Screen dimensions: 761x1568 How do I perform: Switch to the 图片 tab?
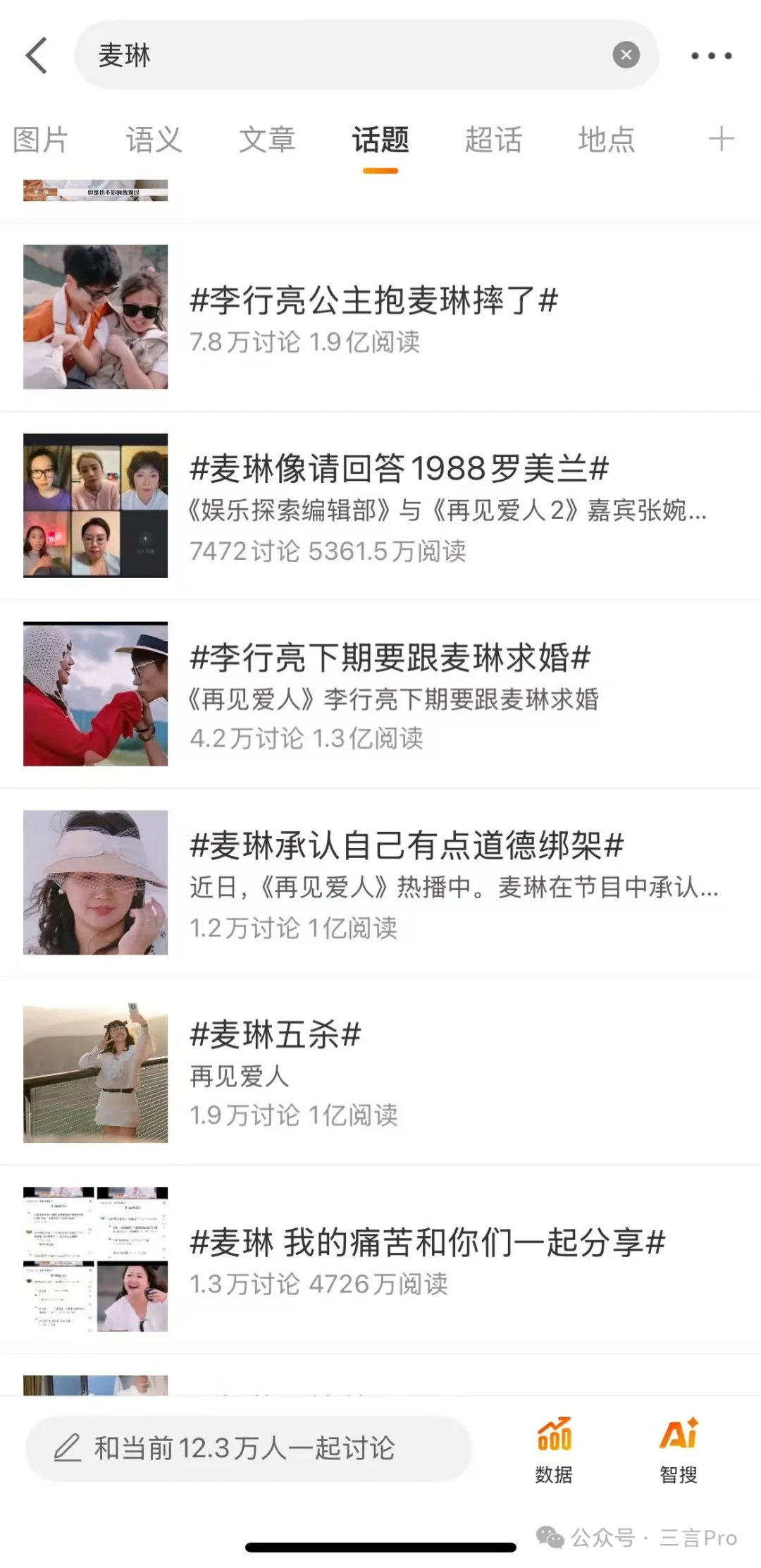click(40, 140)
